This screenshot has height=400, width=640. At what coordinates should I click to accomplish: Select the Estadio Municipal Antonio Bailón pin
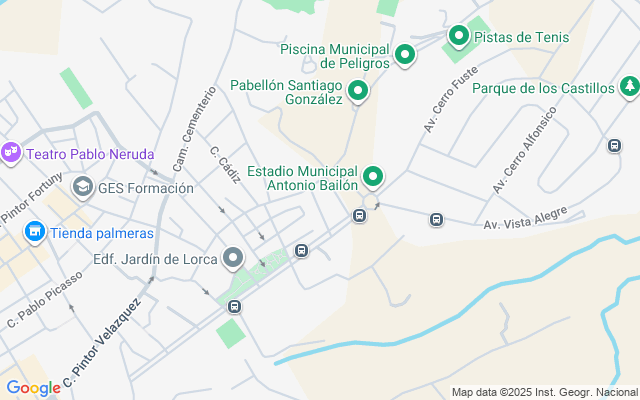coord(373,177)
